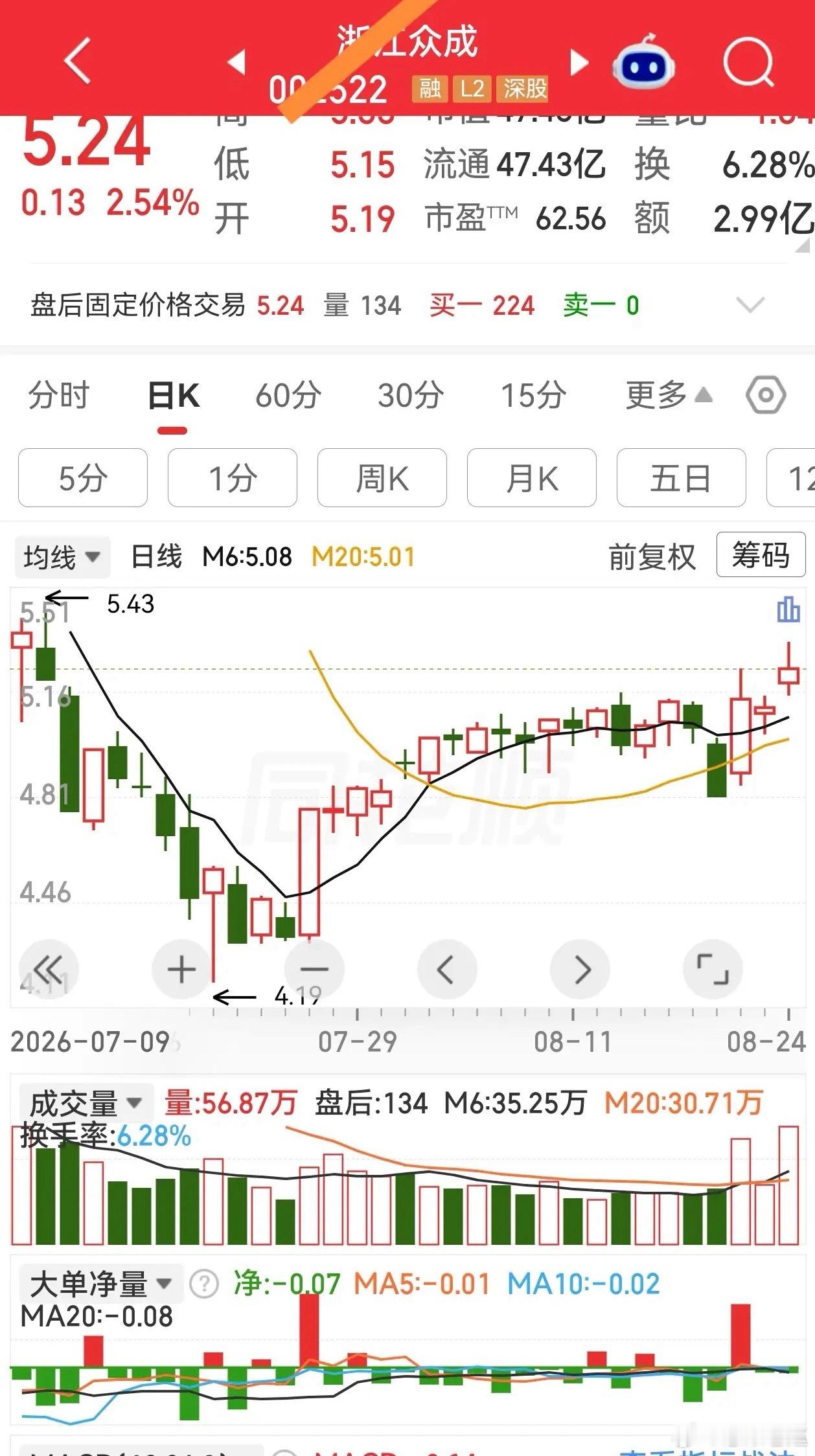The image size is (815, 1456).
Task: Go back with the top-left arrow
Action: [x=78, y=60]
